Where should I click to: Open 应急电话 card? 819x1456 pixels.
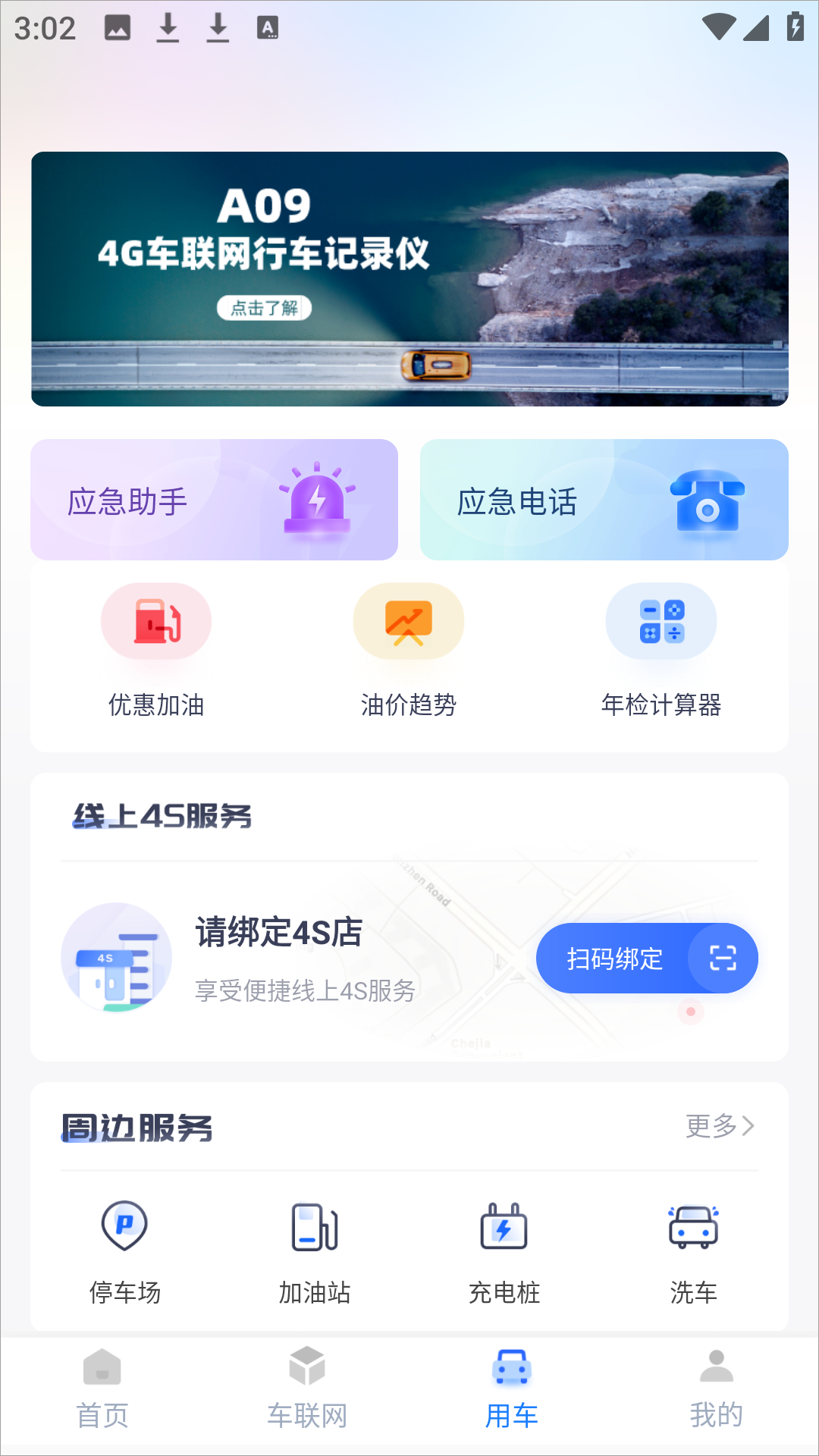[604, 500]
